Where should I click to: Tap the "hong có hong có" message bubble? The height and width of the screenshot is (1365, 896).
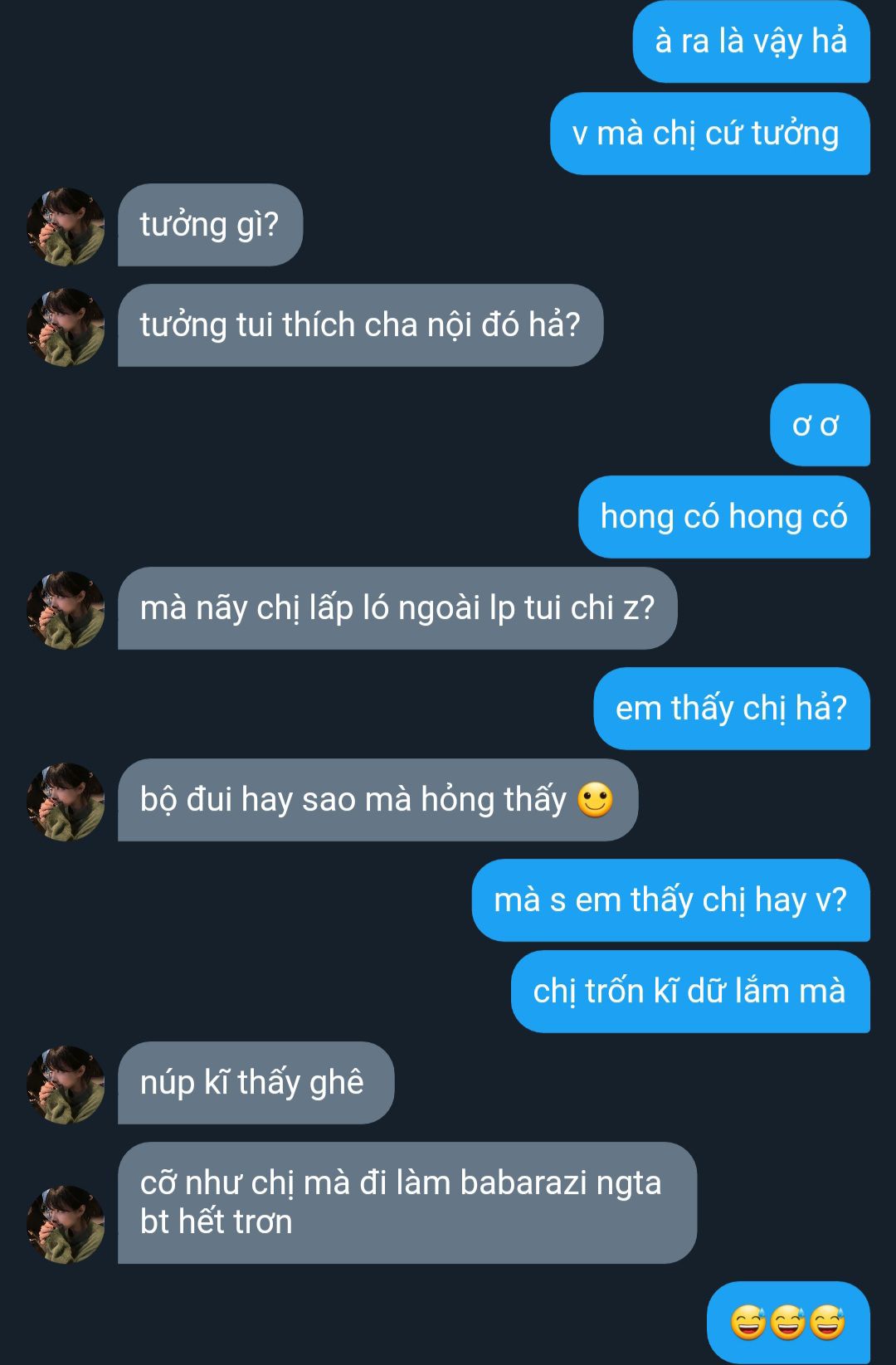[x=723, y=517]
